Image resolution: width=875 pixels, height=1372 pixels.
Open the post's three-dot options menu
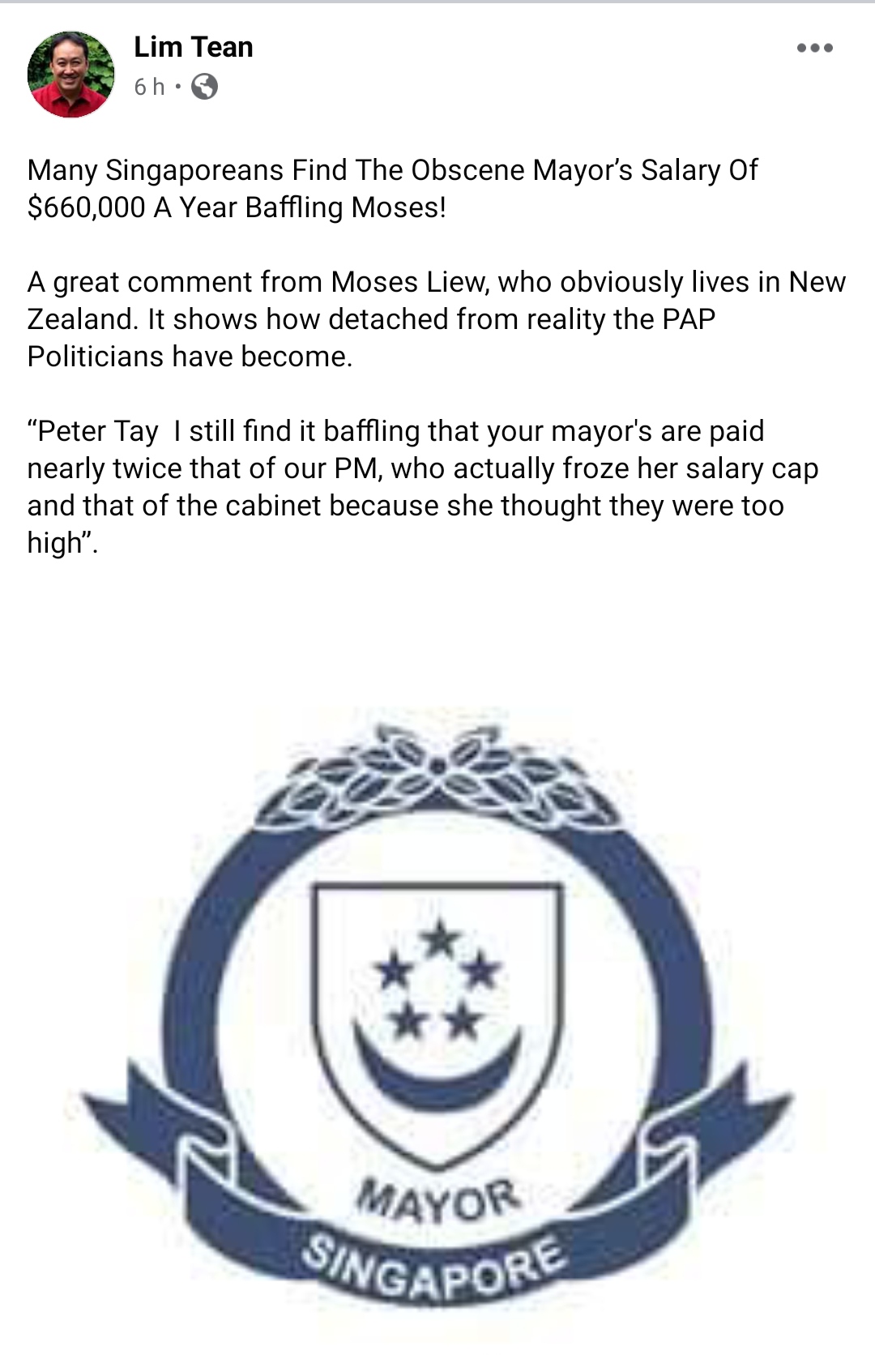point(814,48)
